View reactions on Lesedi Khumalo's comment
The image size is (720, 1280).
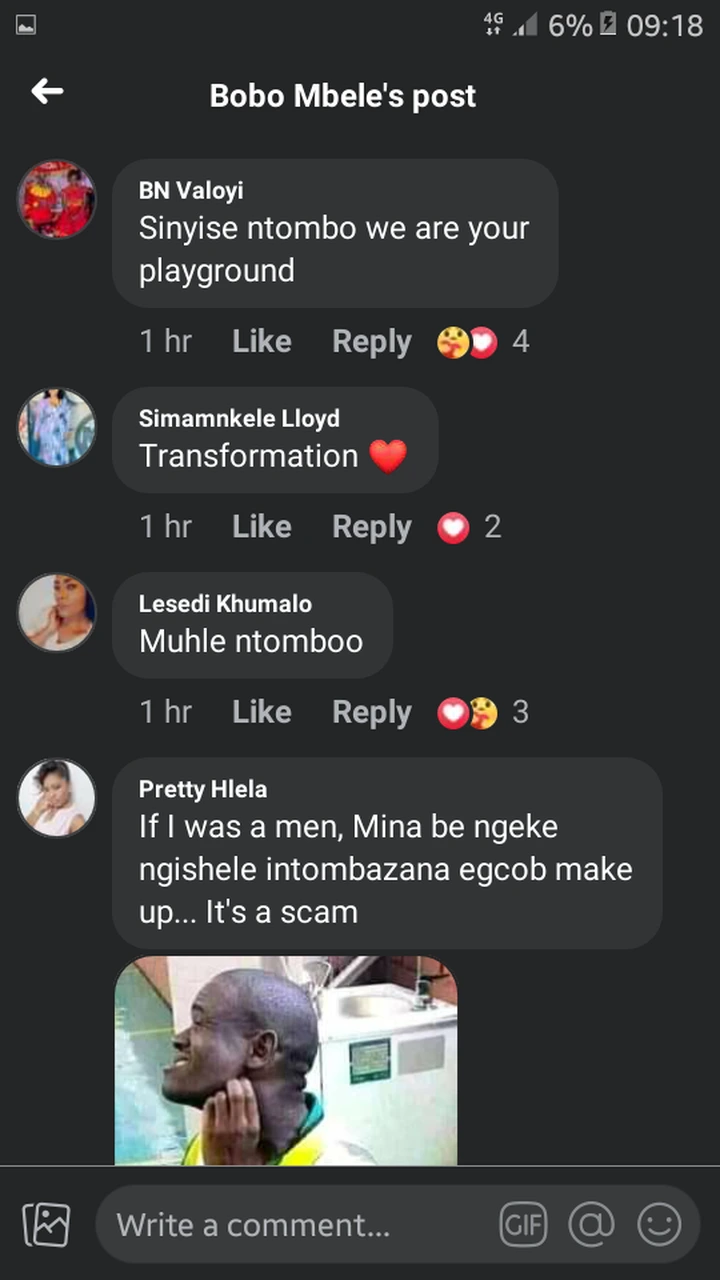[x=483, y=712]
